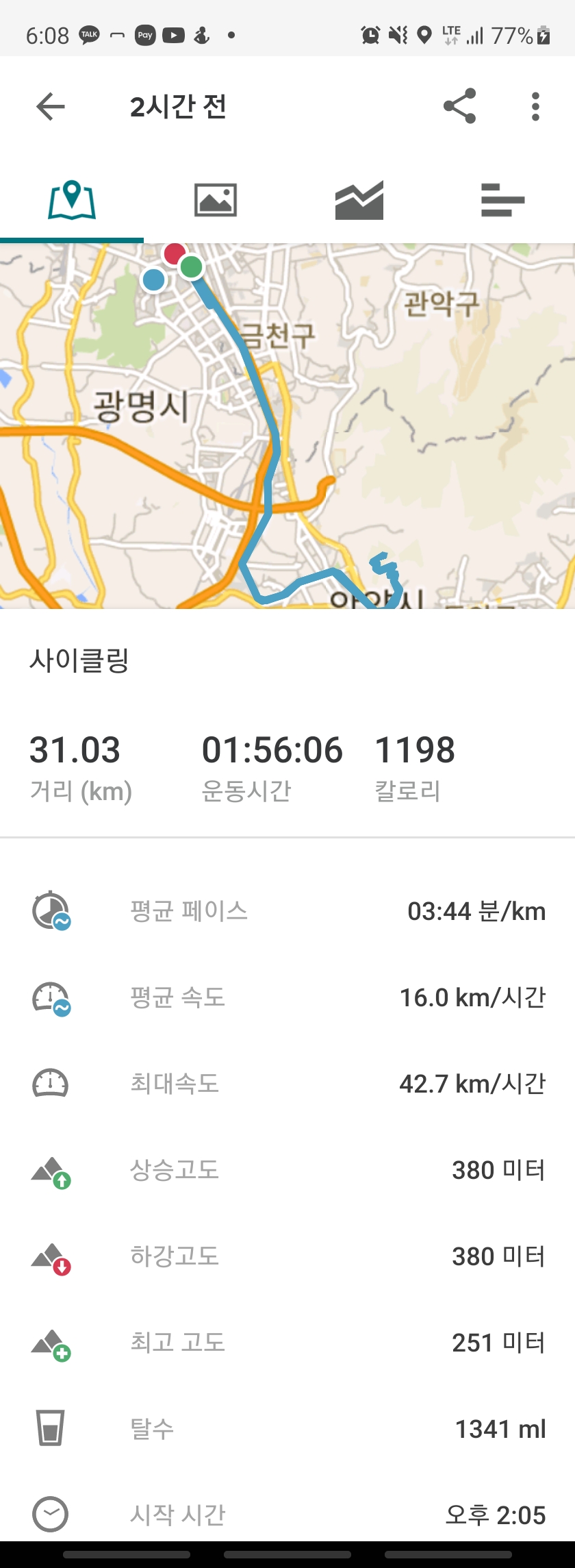Image resolution: width=575 pixels, height=1568 pixels.
Task: Switch to the map tab
Action: [x=72, y=200]
